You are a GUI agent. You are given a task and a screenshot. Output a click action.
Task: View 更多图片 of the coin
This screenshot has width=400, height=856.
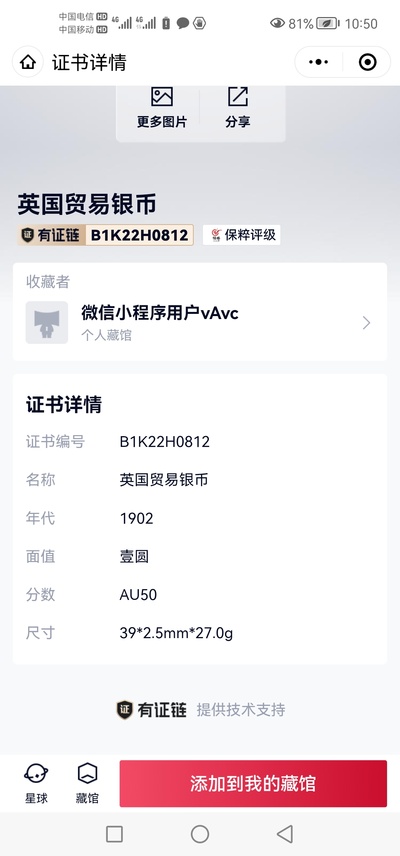162,108
